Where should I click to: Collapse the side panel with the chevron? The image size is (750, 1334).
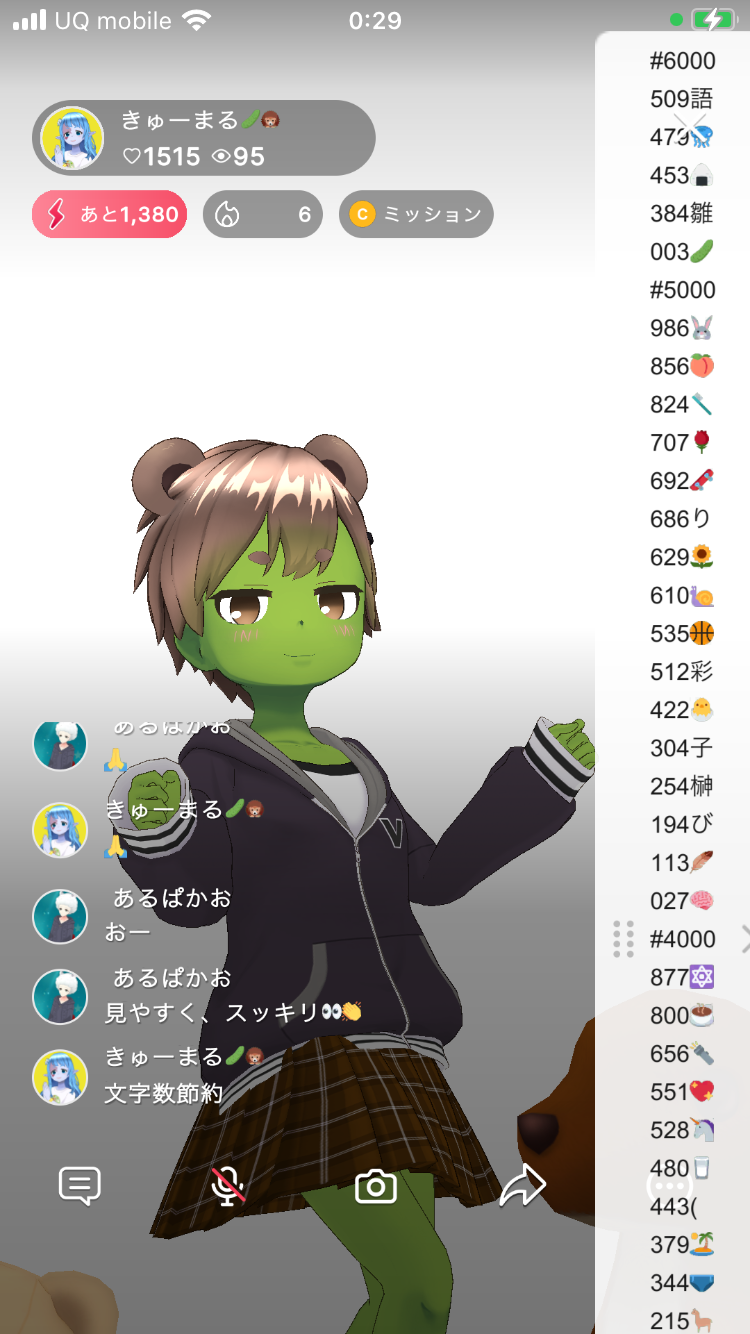744,939
